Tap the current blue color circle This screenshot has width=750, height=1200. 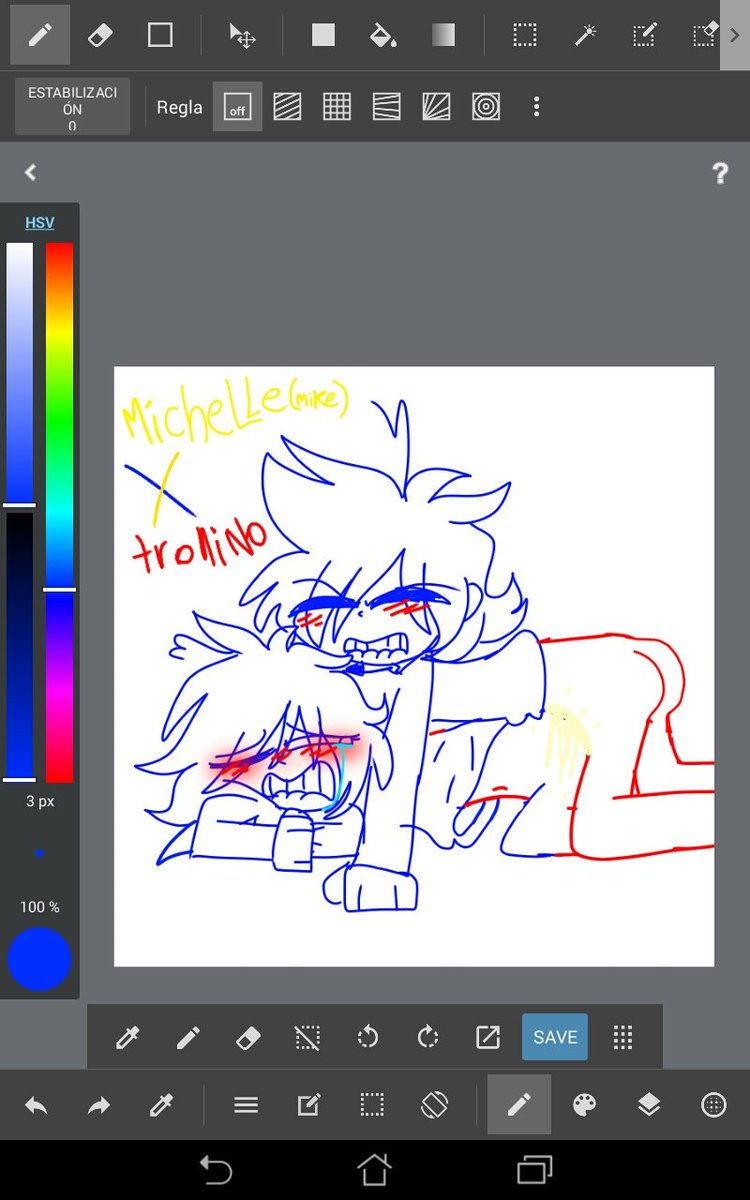pyautogui.click(x=39, y=959)
